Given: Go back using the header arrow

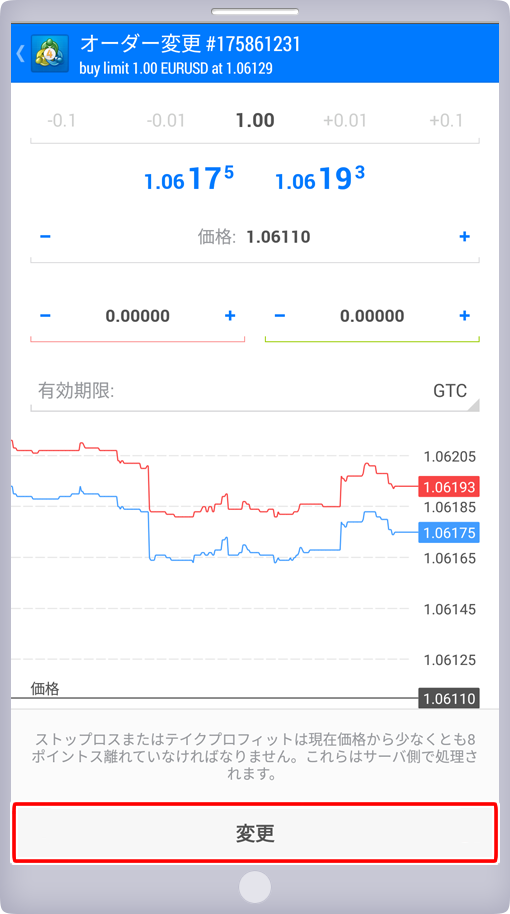Looking at the screenshot, I should (x=20, y=53).
